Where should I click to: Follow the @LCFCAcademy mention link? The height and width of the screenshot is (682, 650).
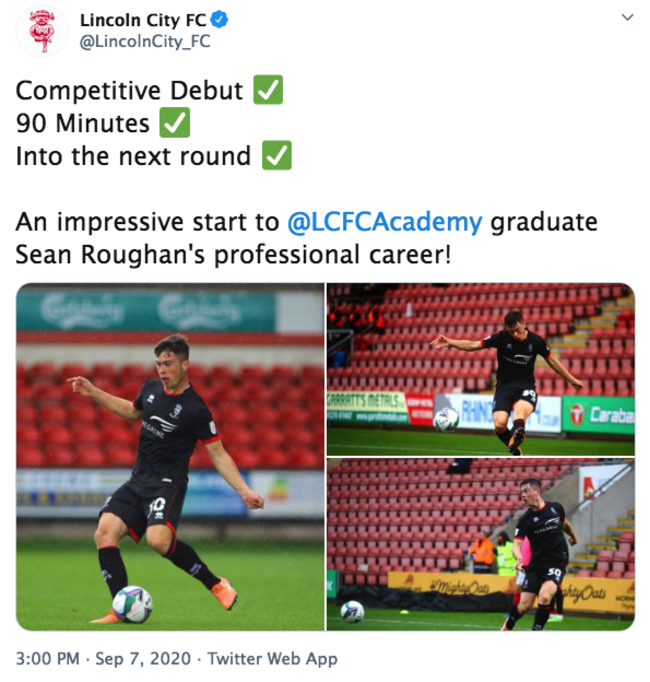tap(384, 220)
